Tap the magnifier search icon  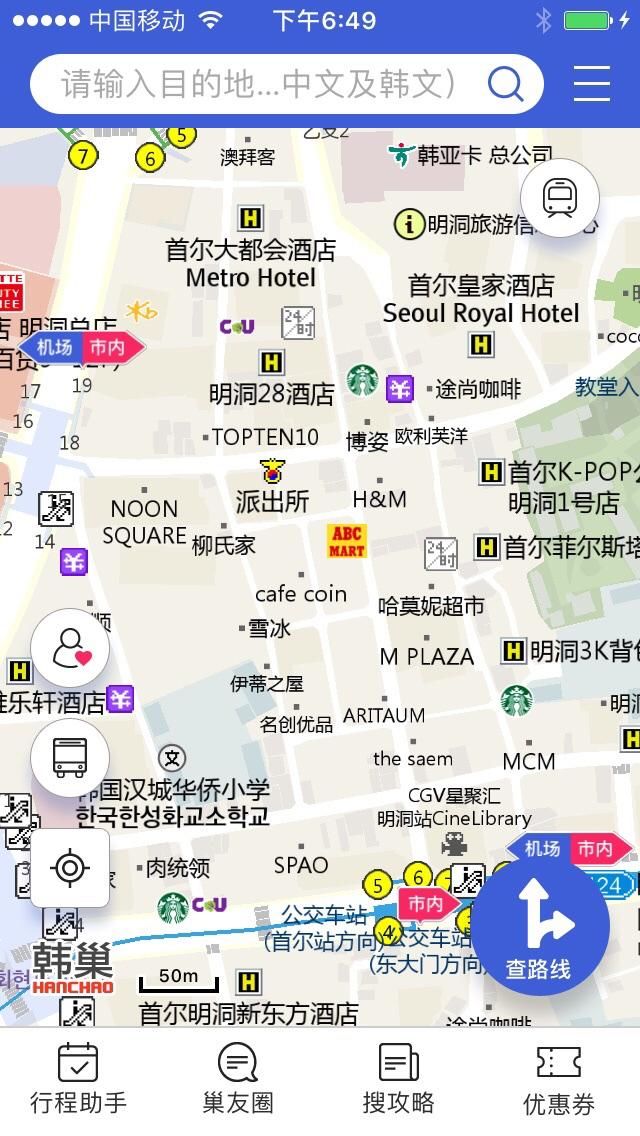pos(505,83)
